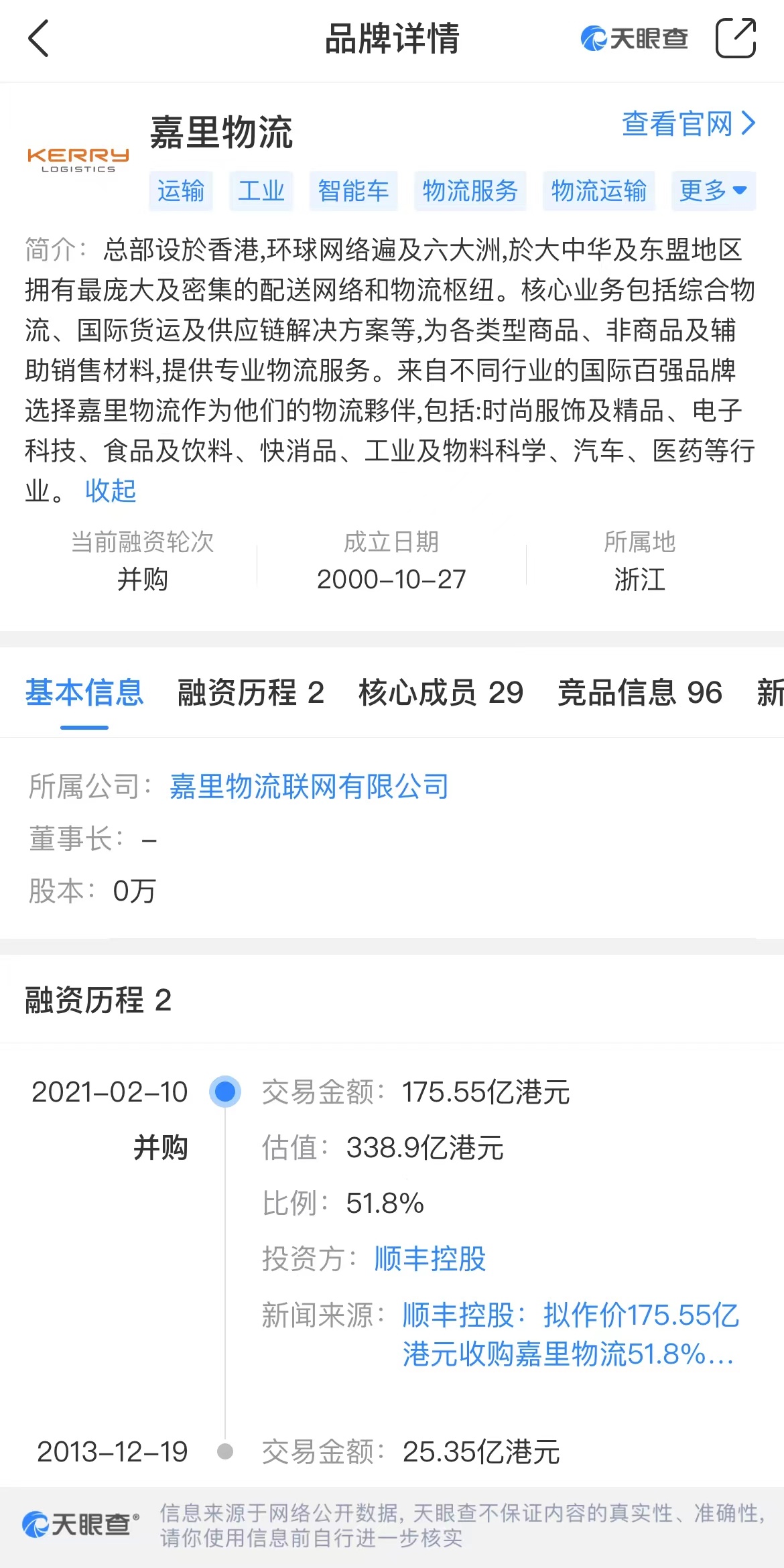Share this brand page via share icon
The image size is (784, 1568).
[736, 38]
